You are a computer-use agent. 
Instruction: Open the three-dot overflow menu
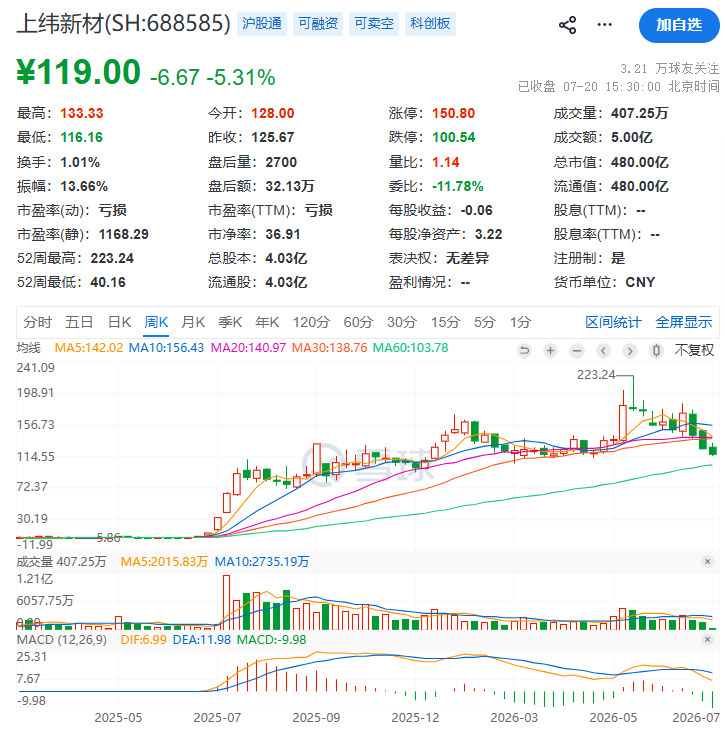point(605,25)
